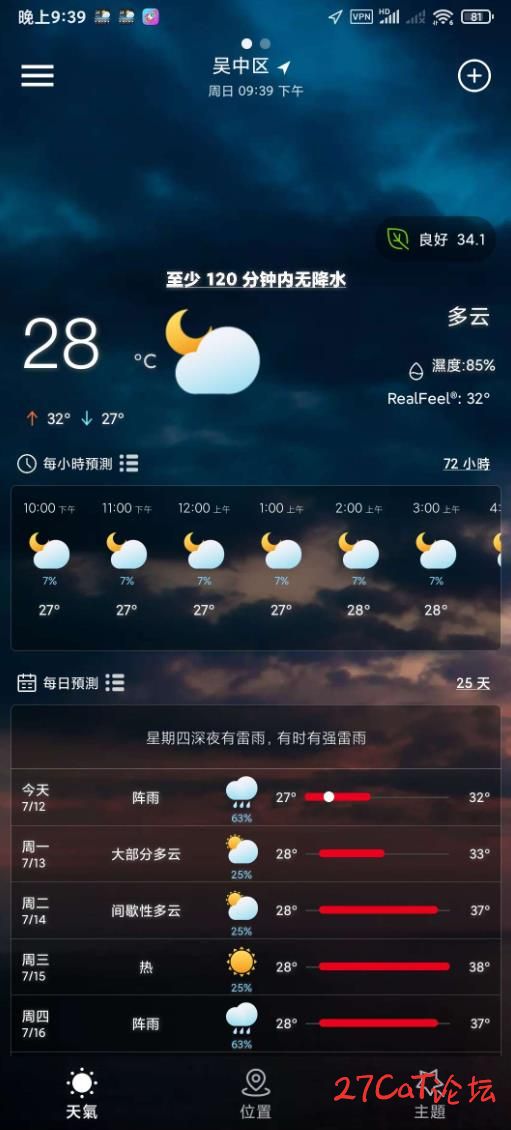Switch daily forecast to list view

115,682
